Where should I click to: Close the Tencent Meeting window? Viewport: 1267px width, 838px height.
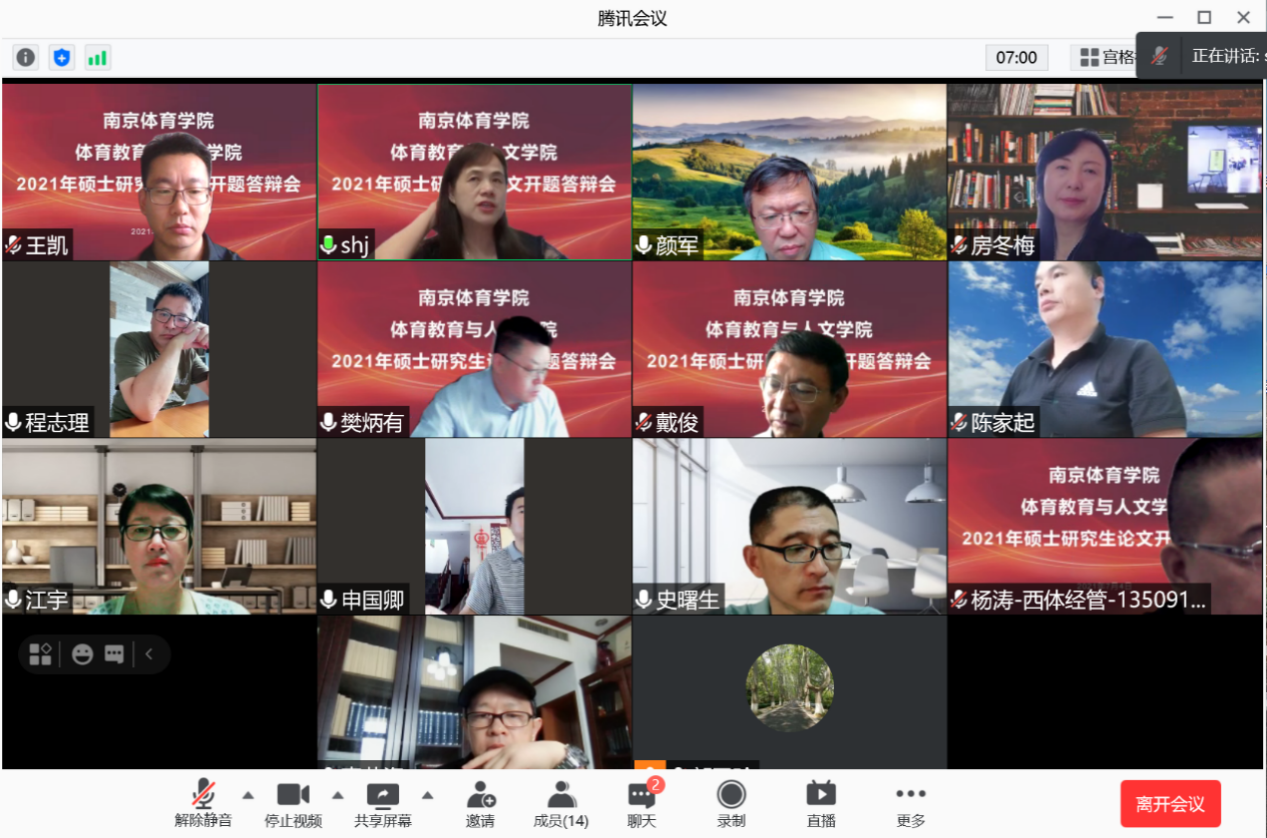(1243, 17)
